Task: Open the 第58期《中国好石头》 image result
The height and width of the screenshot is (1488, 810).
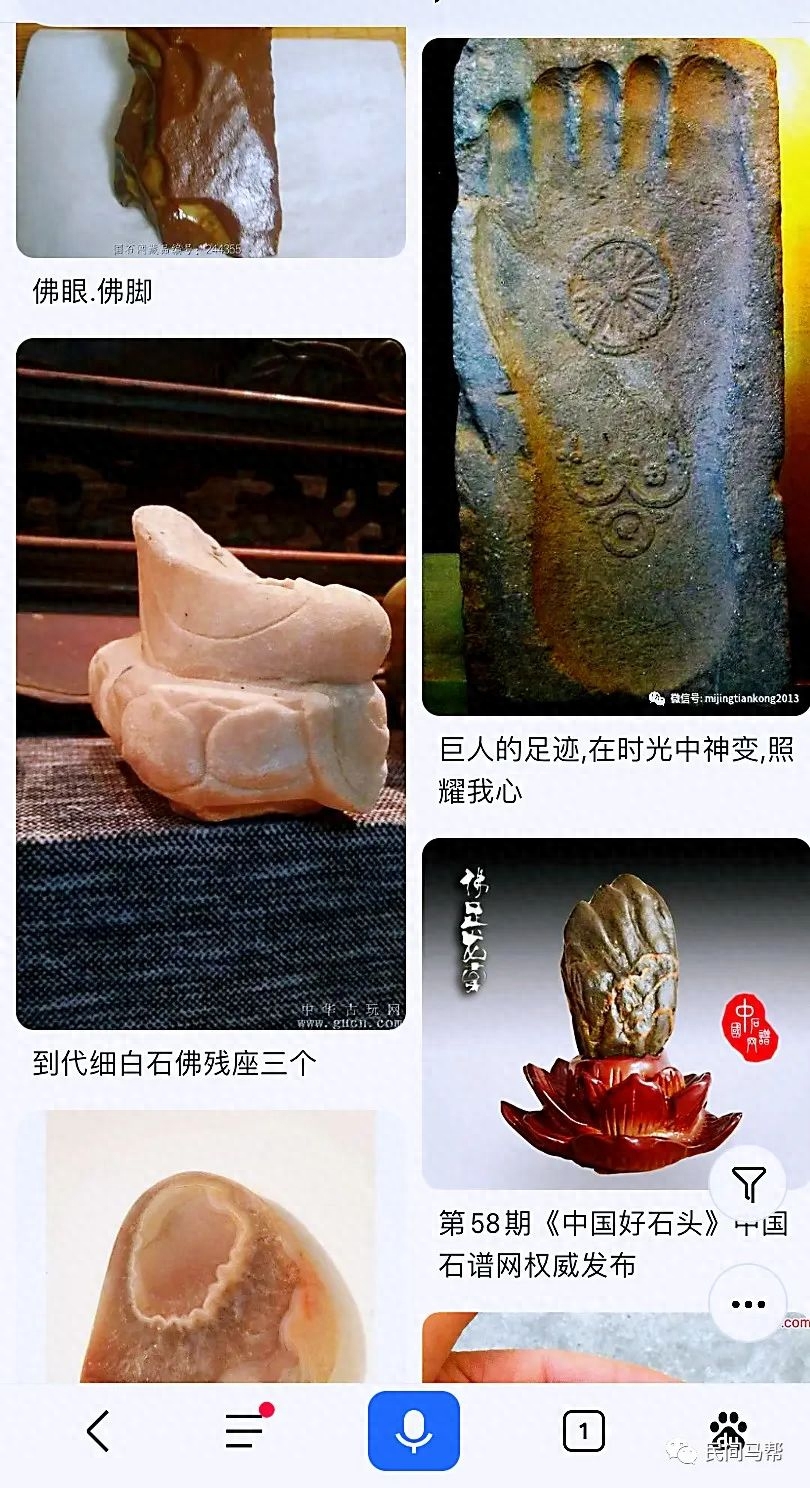Action: click(x=600, y=1012)
